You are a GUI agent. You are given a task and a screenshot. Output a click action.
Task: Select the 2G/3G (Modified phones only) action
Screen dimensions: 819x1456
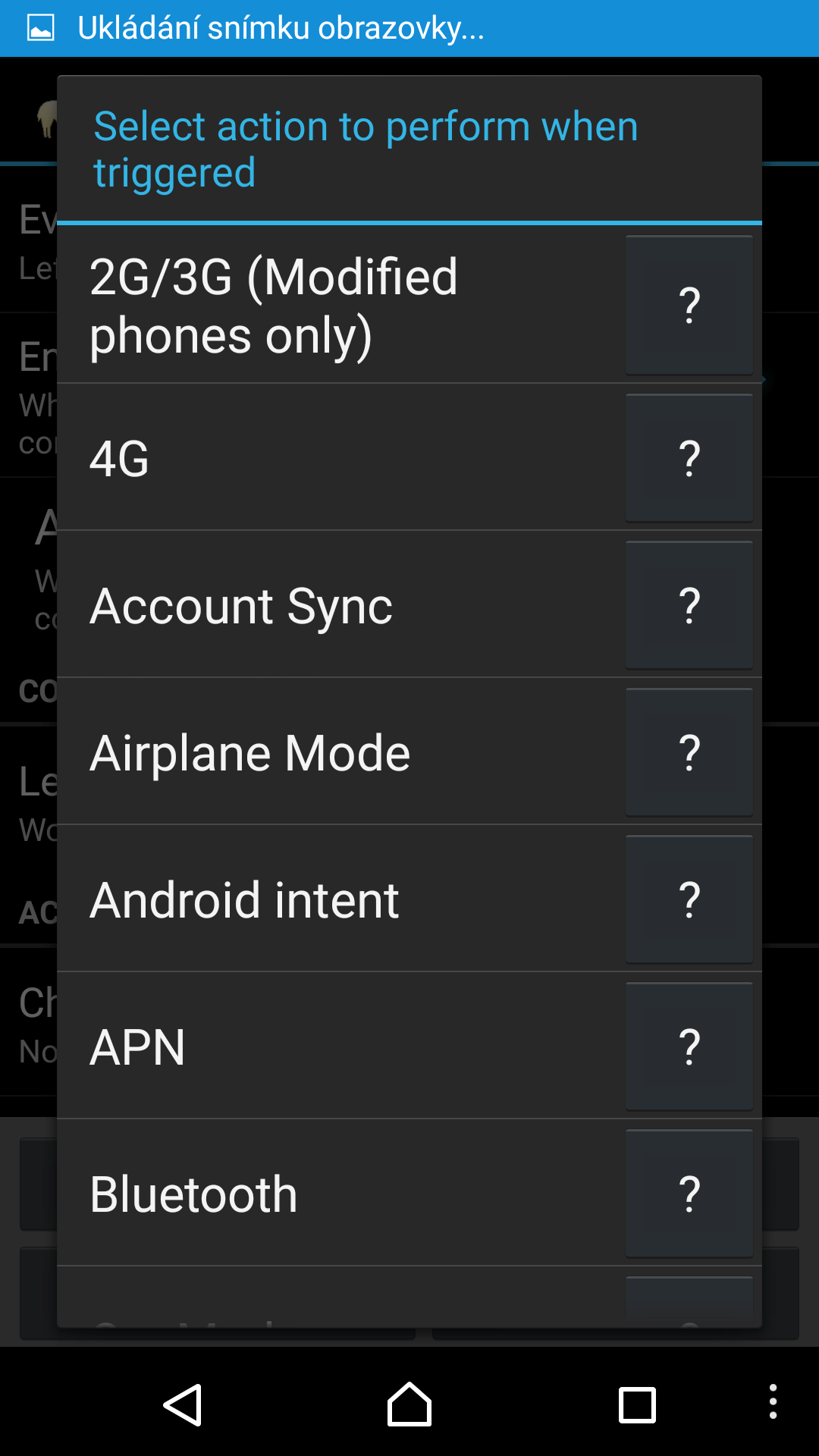pyautogui.click(x=341, y=305)
